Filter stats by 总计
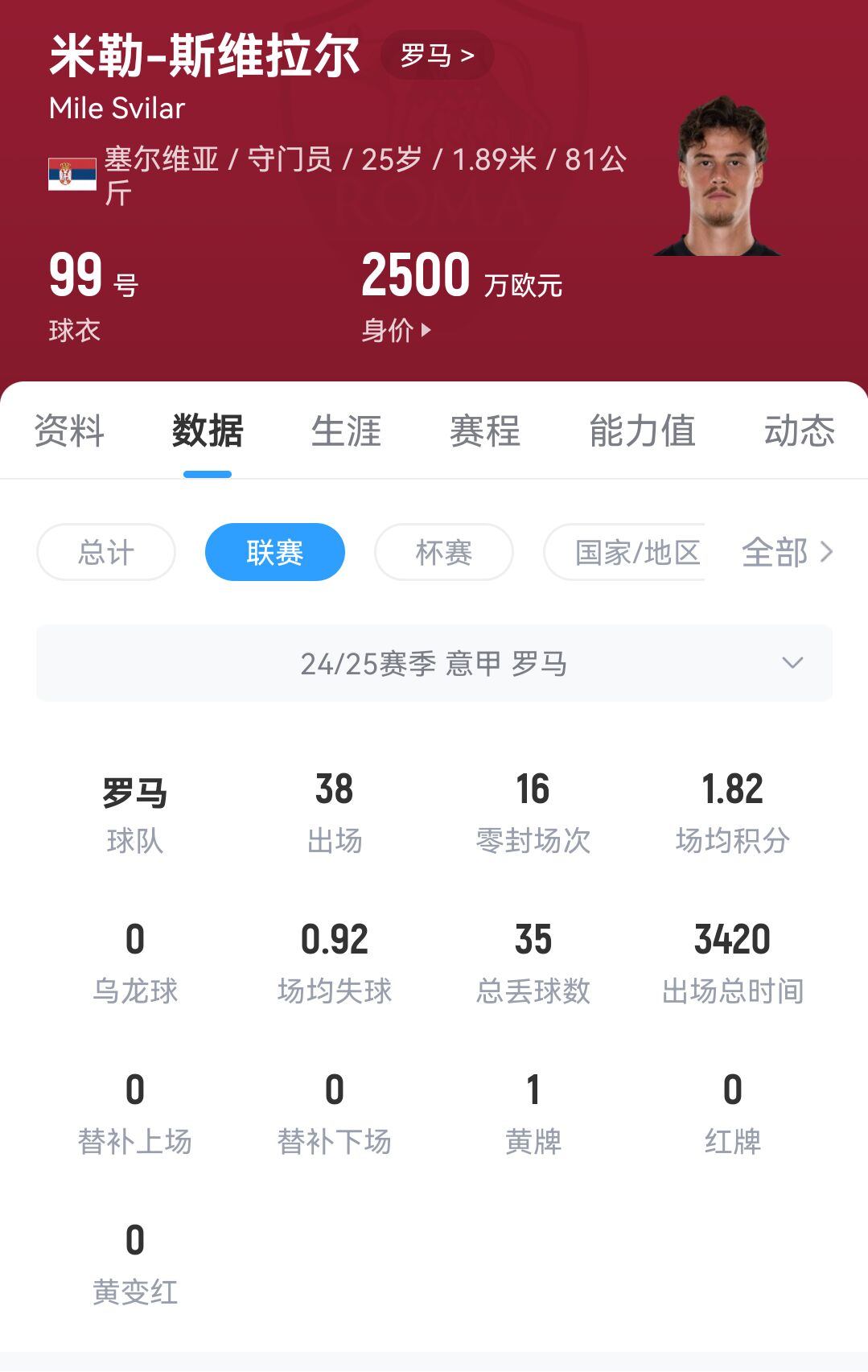 point(106,552)
